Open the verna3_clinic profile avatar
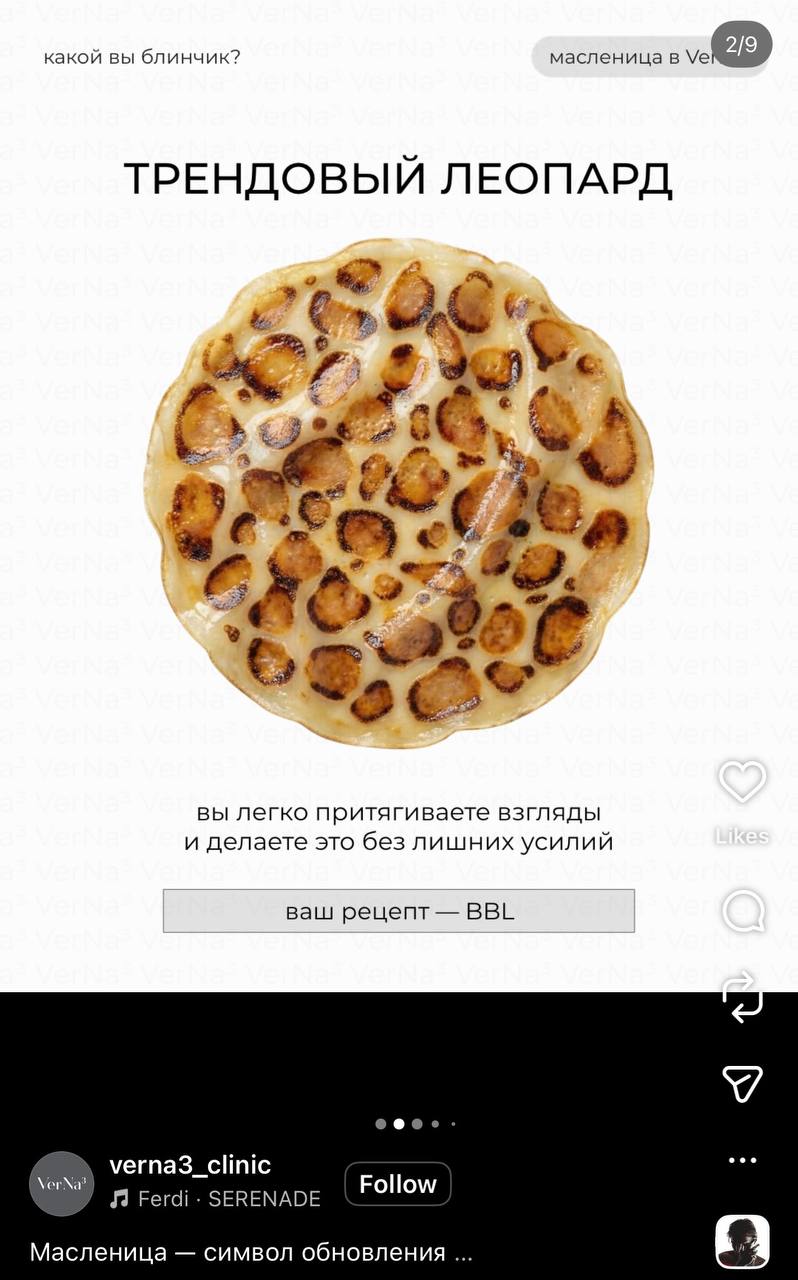Screen dimensions: 798x1280 [62, 1184]
